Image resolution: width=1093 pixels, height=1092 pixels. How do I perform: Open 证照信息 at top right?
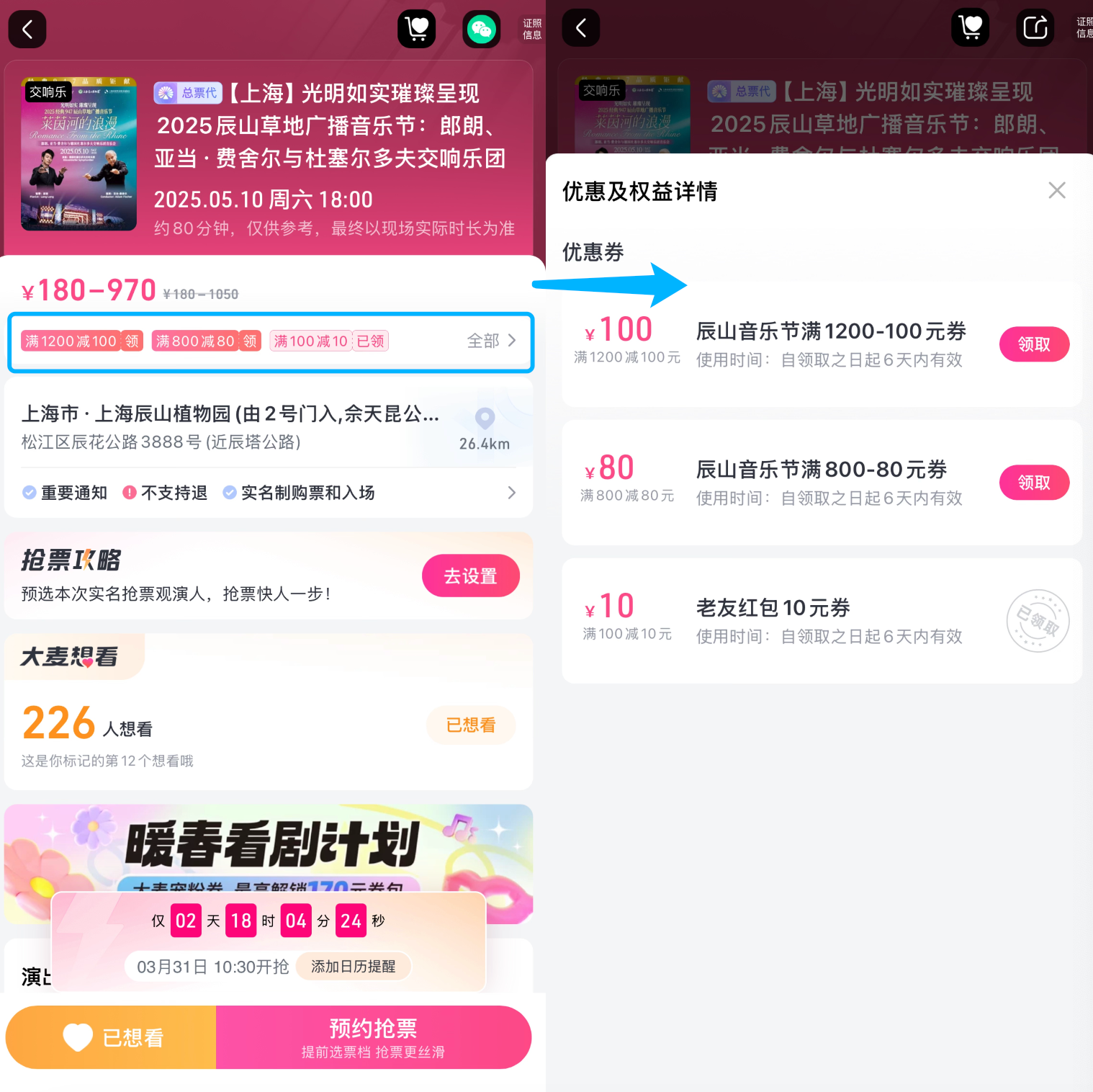point(531,30)
